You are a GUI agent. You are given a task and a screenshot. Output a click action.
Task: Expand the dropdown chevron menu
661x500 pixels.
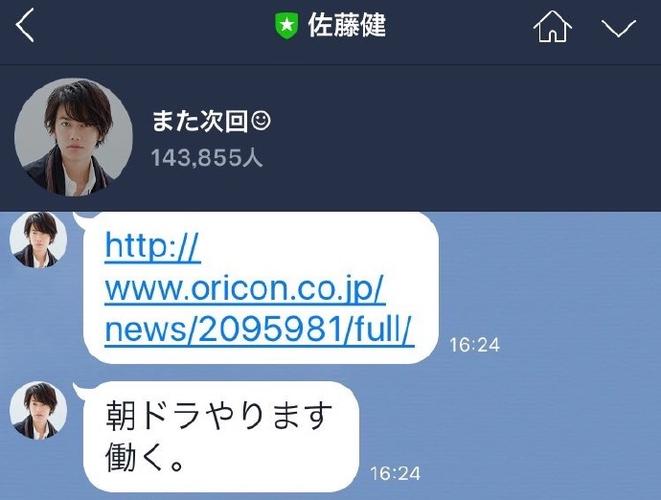click(x=620, y=28)
